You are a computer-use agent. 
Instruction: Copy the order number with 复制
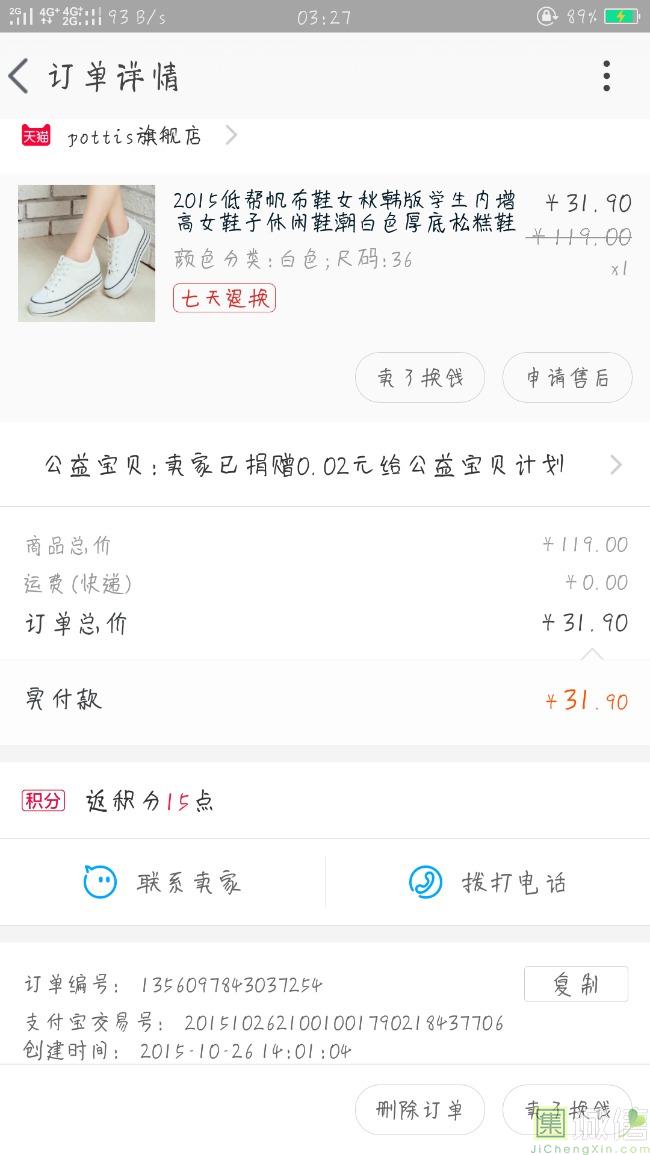click(576, 984)
